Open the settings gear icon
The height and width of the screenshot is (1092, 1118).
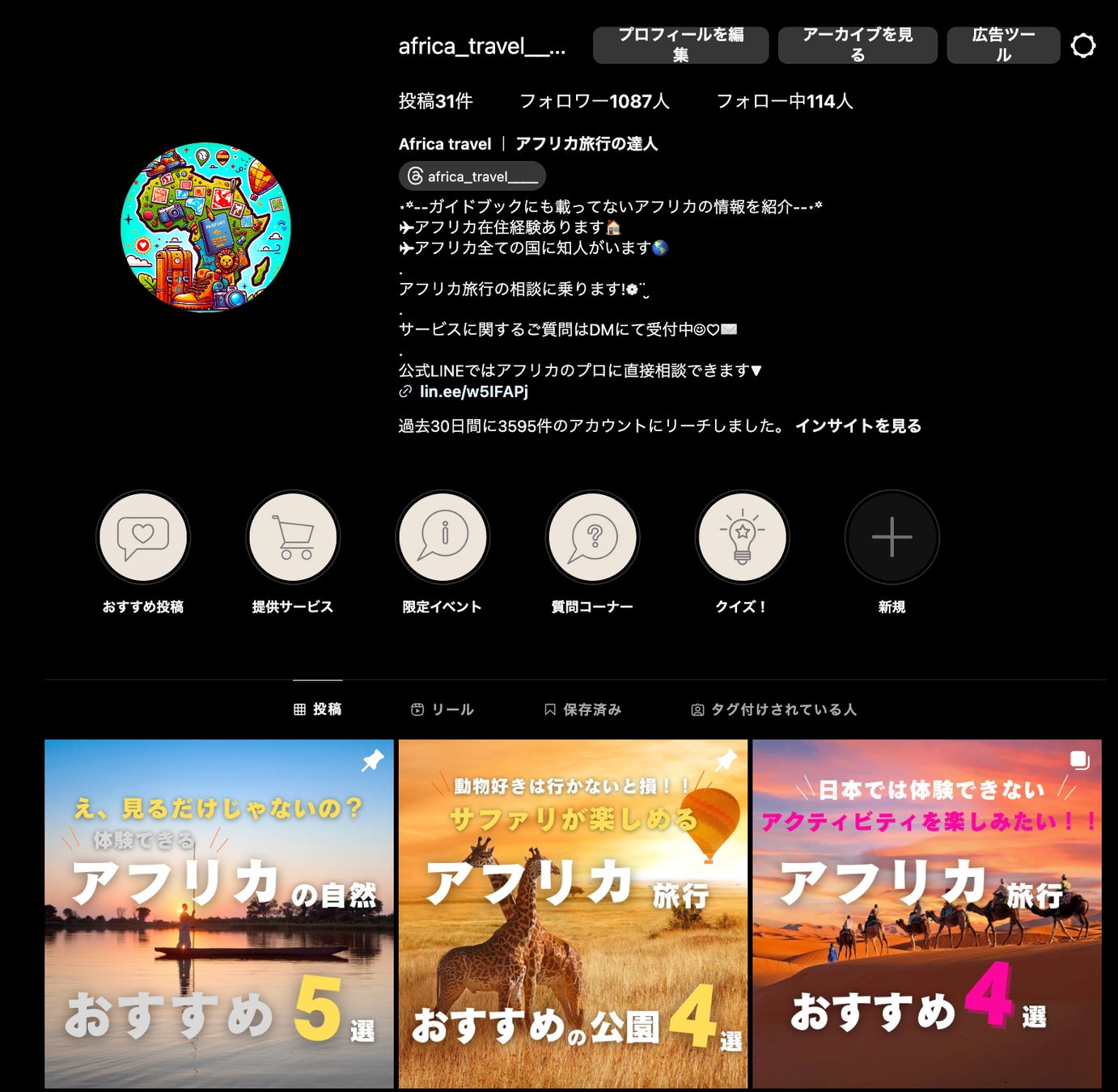coord(1082,45)
